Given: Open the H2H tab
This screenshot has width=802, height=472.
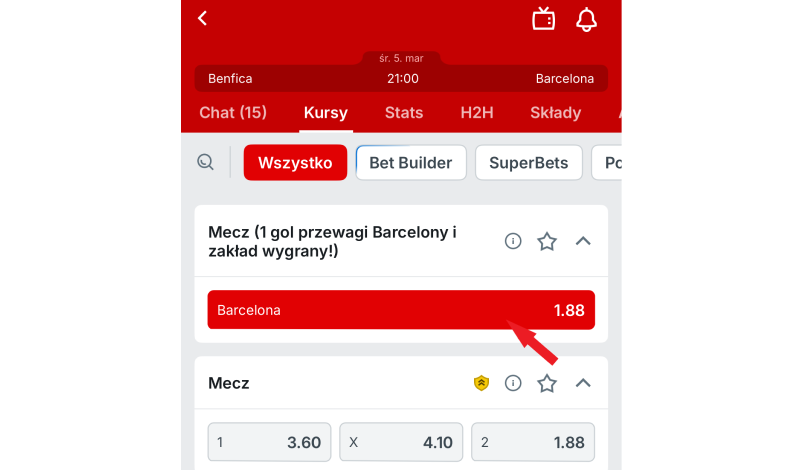Looking at the screenshot, I should click(x=477, y=113).
